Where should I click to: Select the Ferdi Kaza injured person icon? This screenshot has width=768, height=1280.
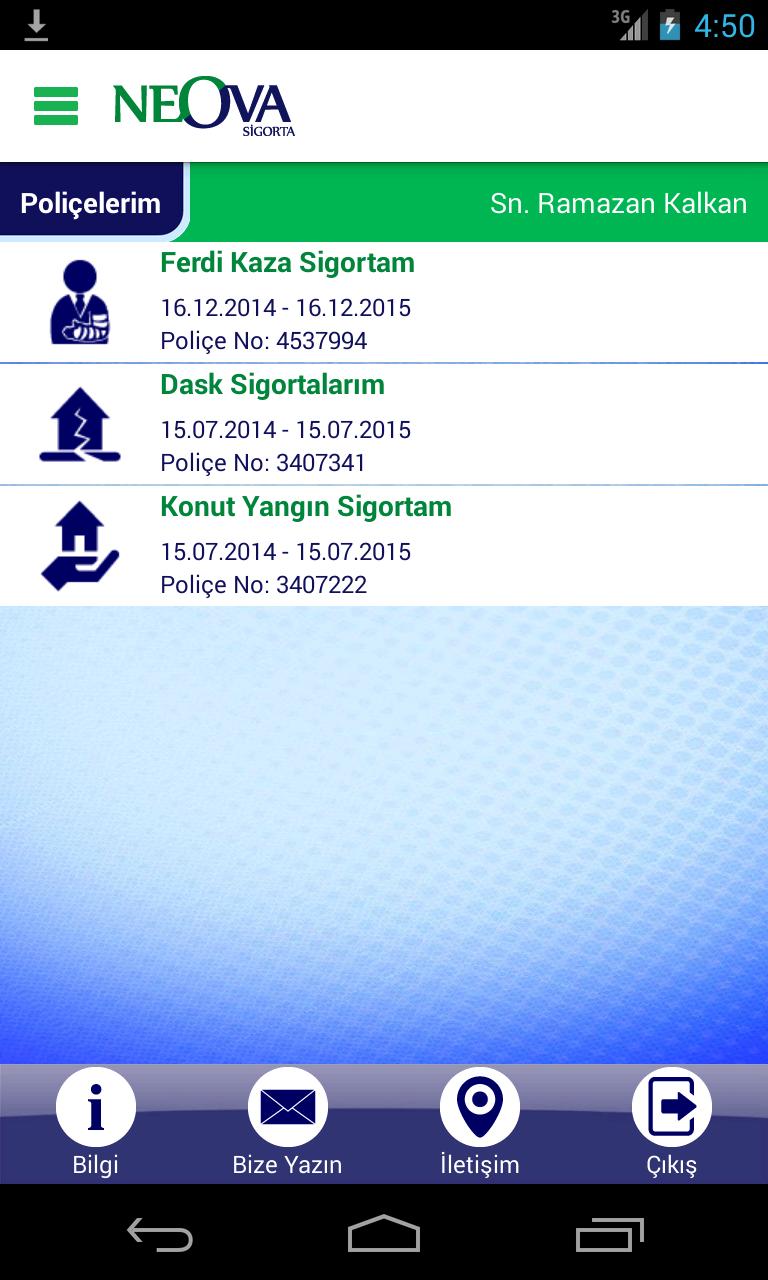pos(79,300)
